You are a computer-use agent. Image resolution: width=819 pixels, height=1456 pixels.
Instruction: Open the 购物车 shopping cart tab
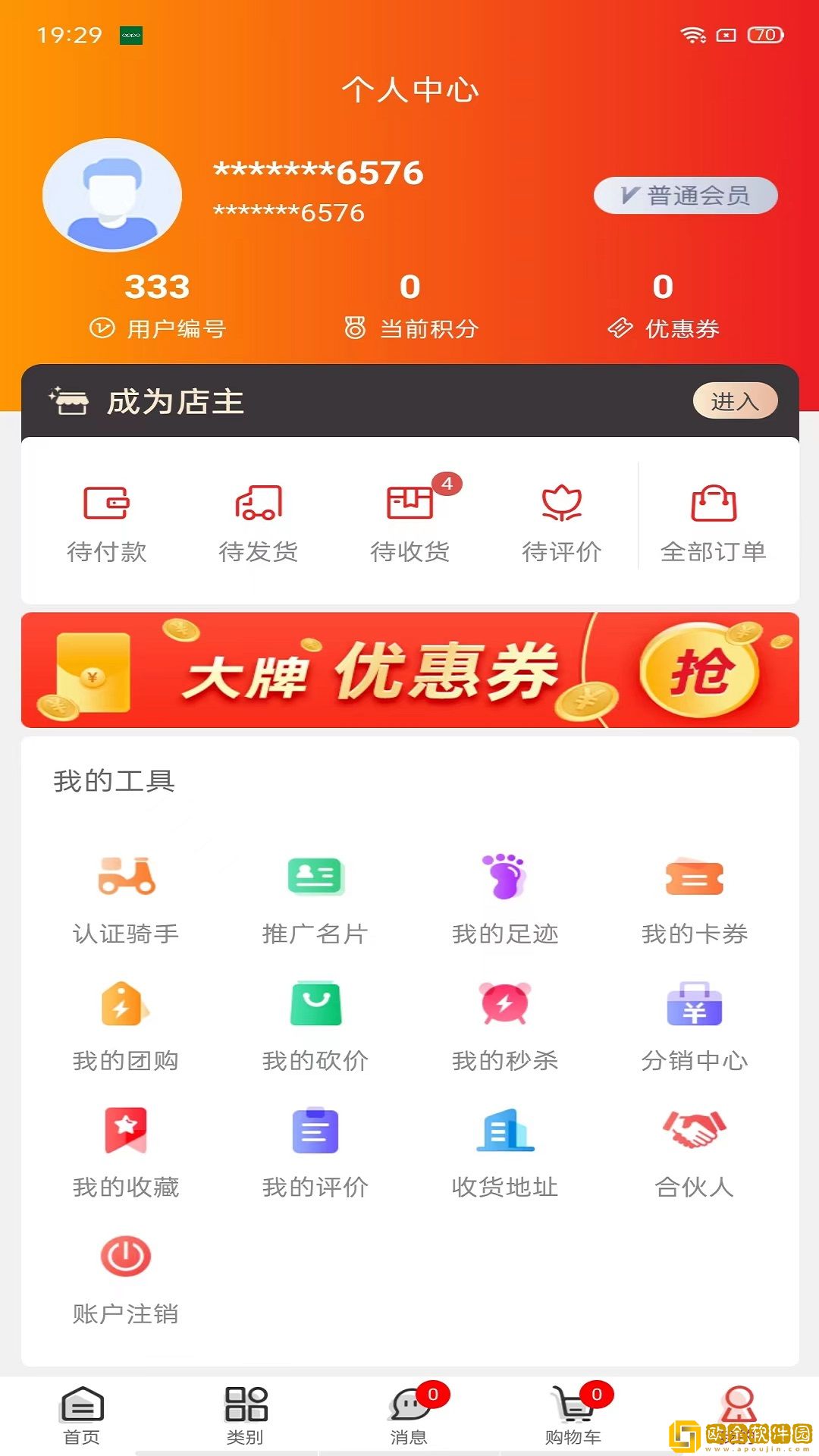click(573, 1410)
